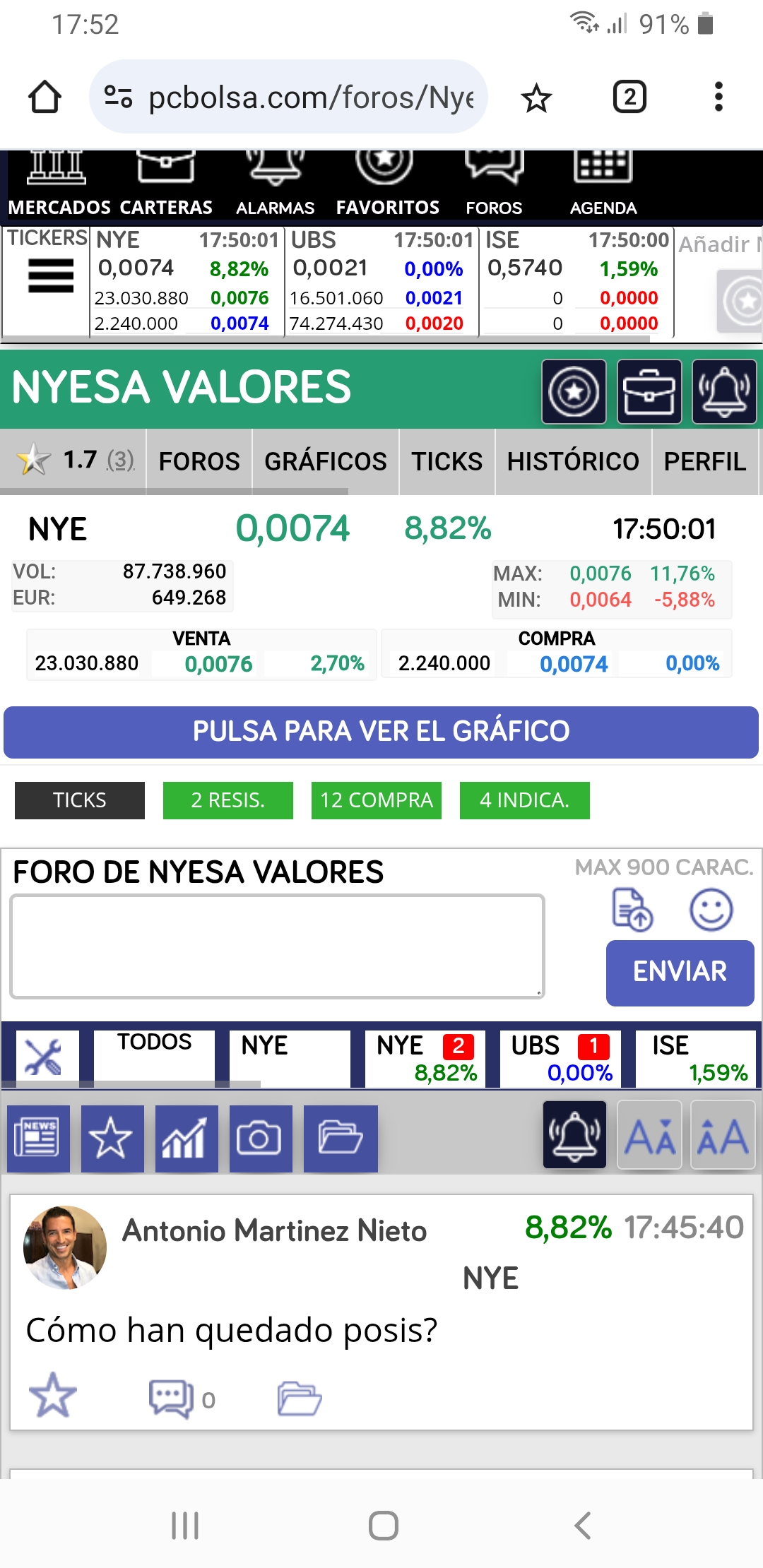
Task: Open the tickers hamburger menu
Action: [51, 275]
